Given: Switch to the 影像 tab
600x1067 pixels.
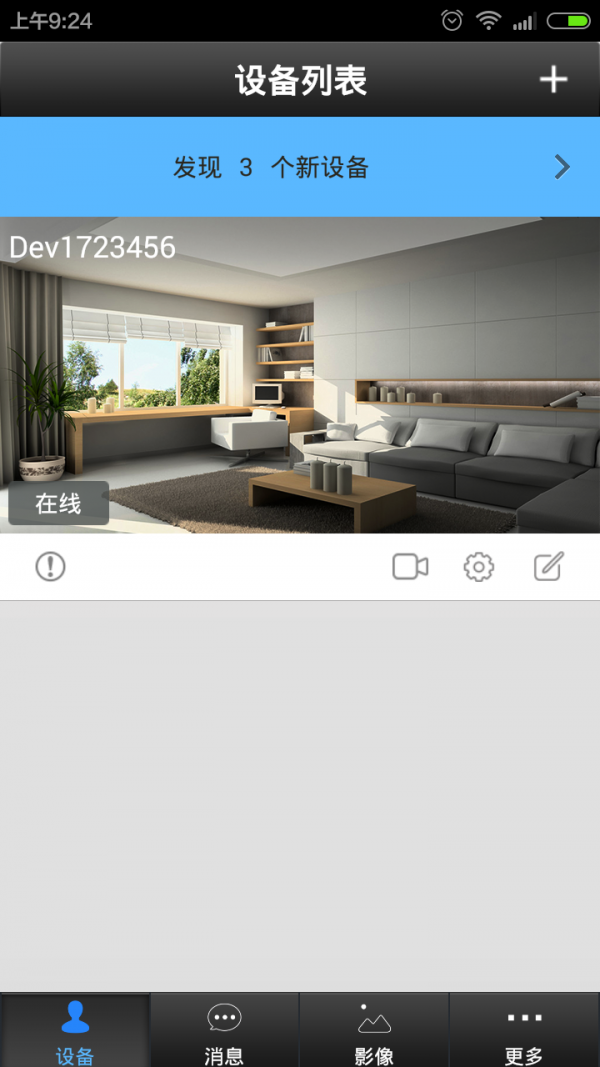Looking at the screenshot, I should click(x=374, y=1030).
